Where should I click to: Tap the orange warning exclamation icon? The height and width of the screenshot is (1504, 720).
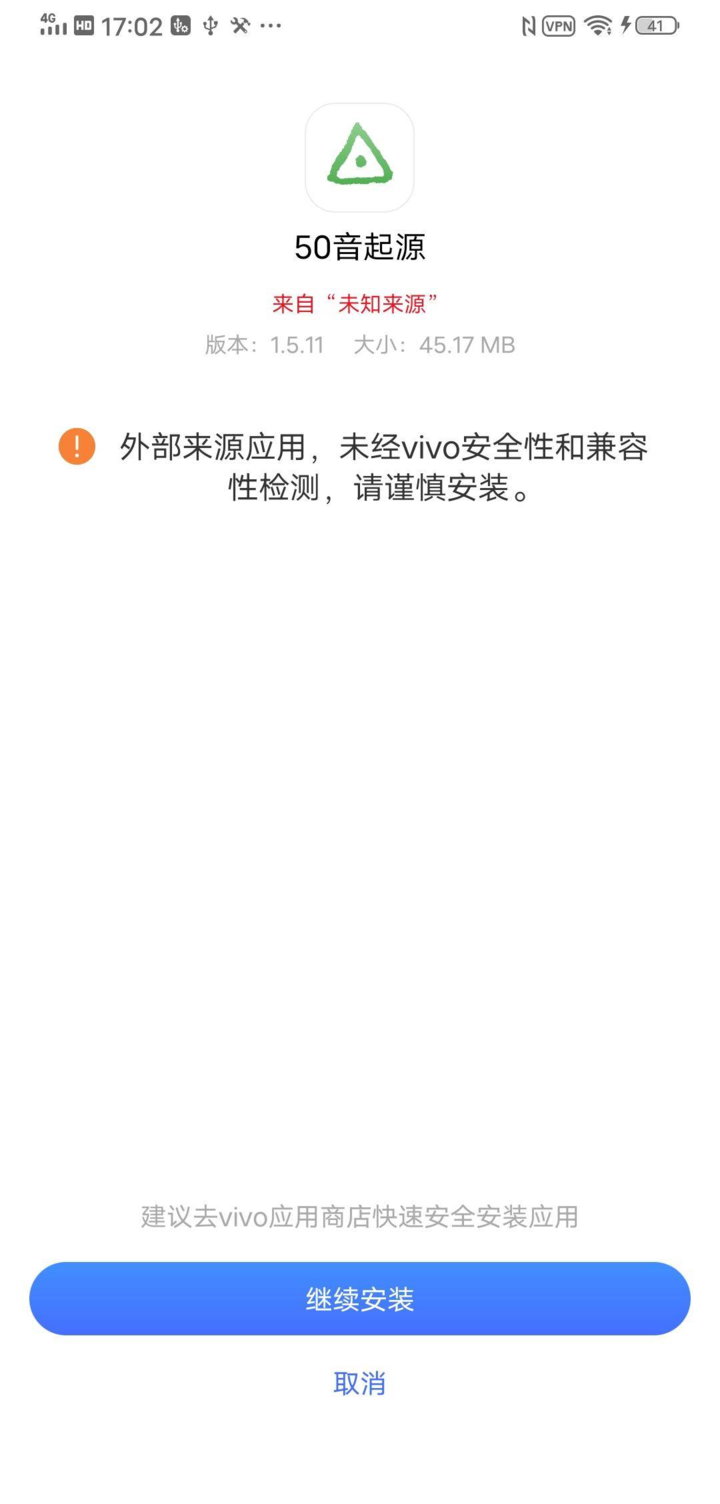[76, 446]
